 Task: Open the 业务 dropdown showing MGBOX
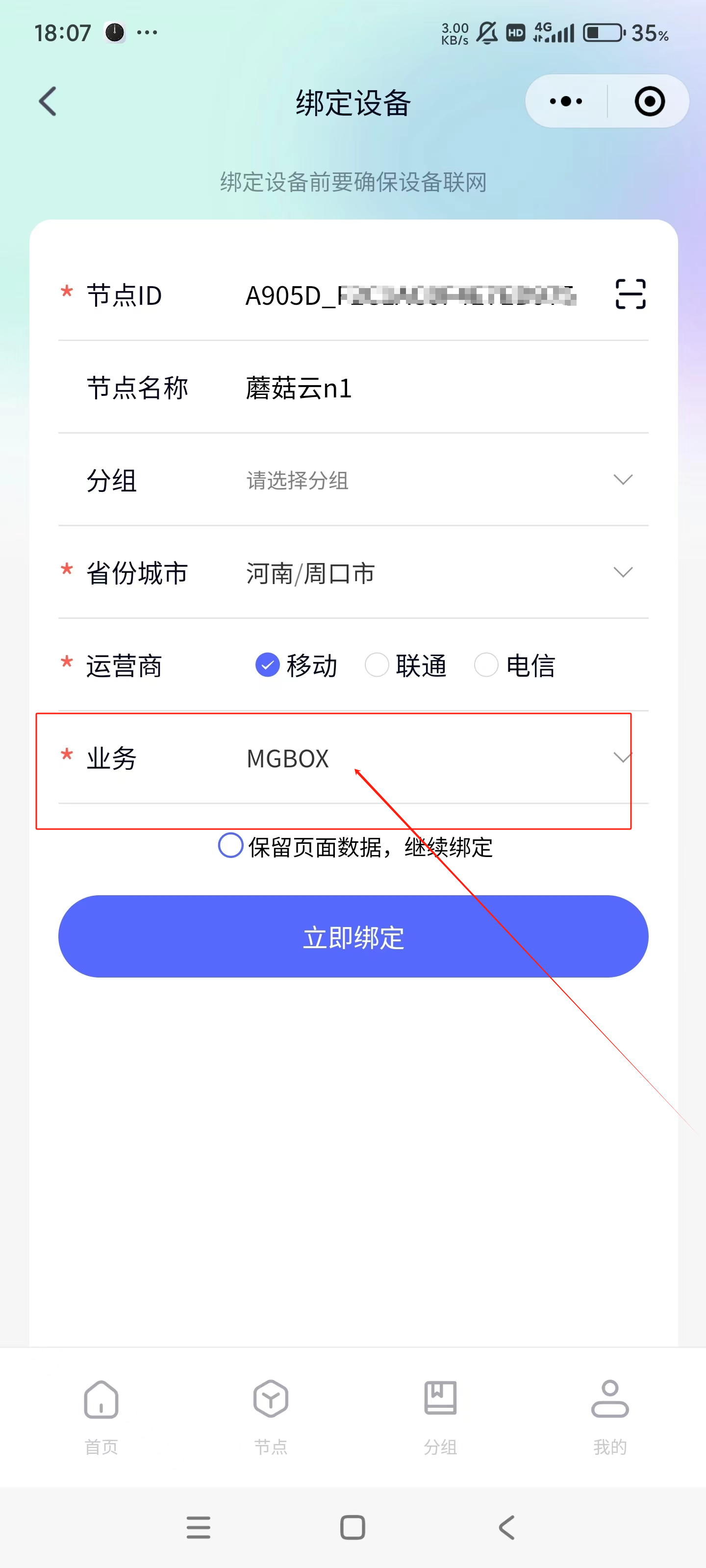pyautogui.click(x=353, y=758)
